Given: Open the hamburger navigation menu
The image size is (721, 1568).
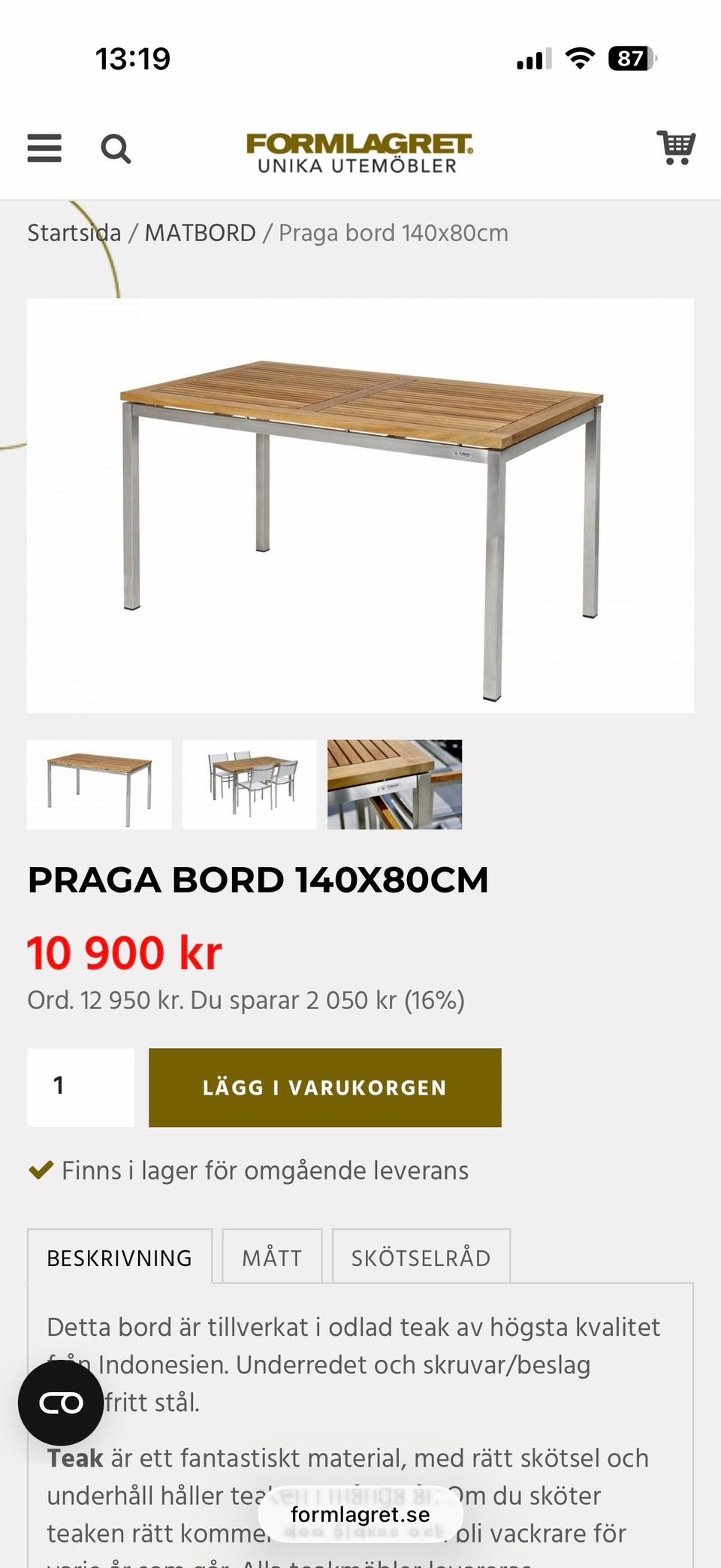Looking at the screenshot, I should 44,149.
